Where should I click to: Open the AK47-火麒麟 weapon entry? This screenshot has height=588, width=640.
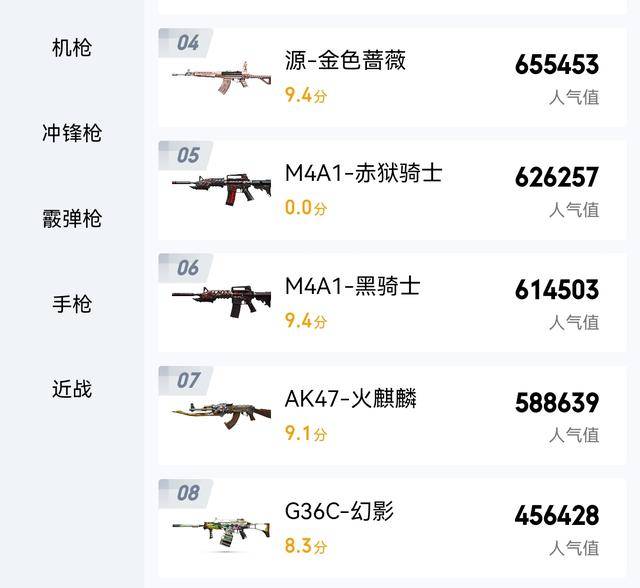coord(350,400)
